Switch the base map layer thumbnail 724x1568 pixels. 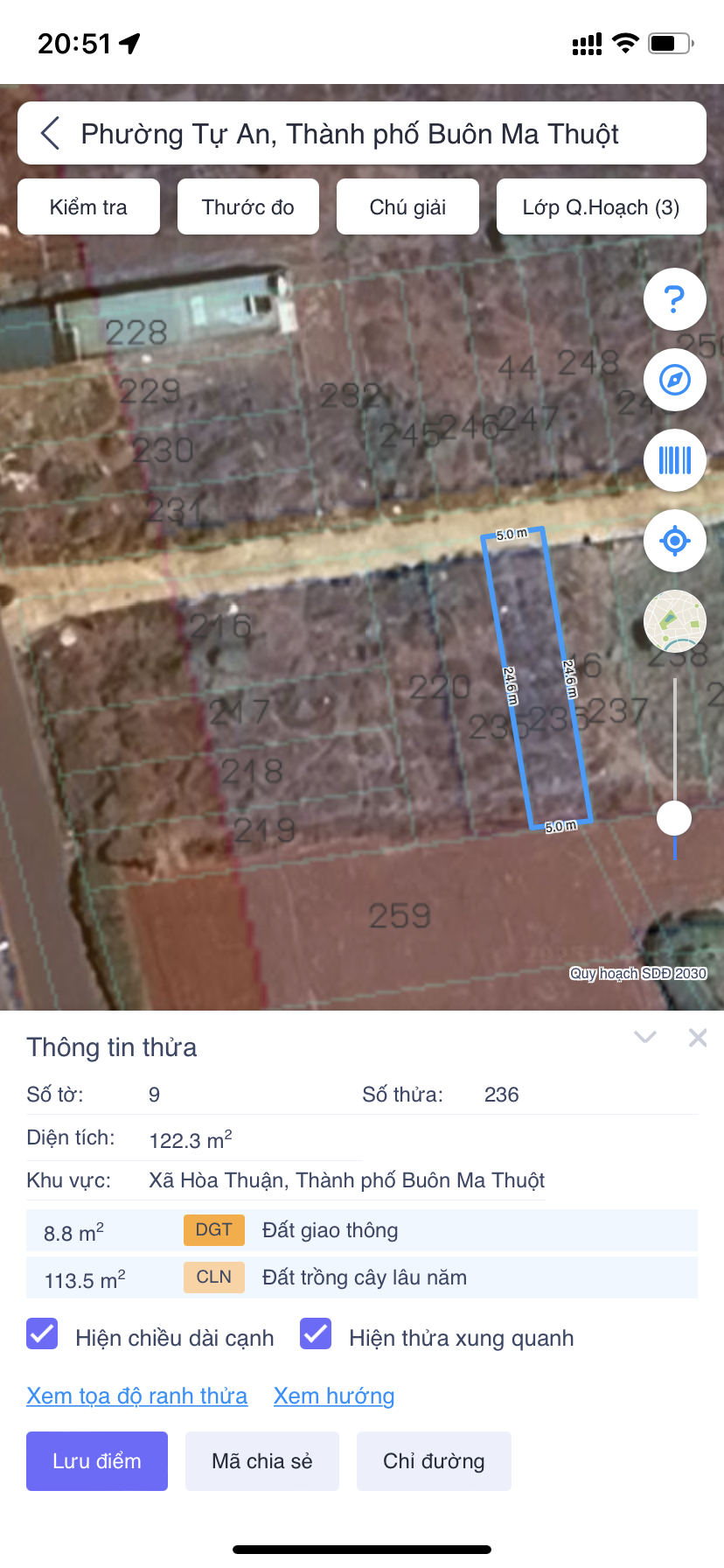(674, 621)
